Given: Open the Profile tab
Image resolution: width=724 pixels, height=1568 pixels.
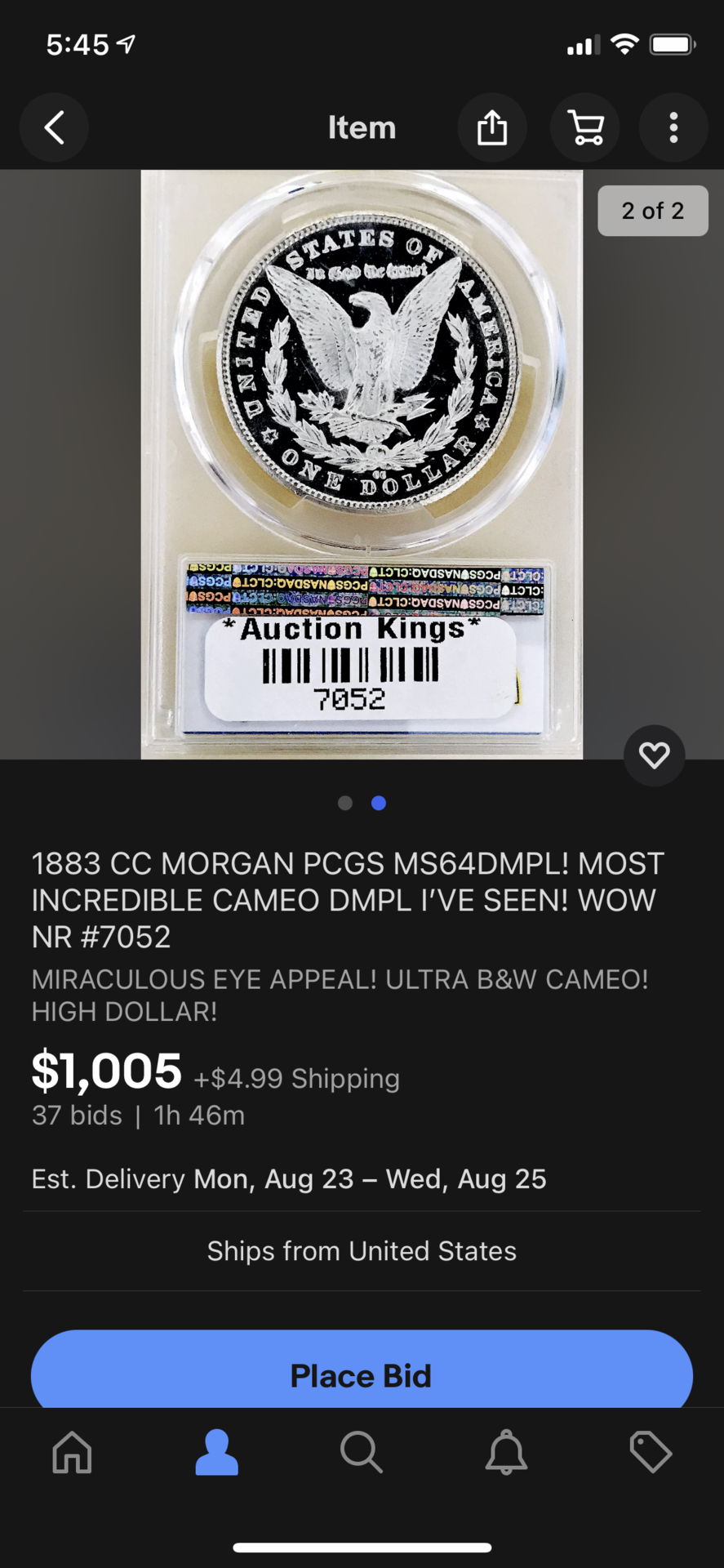Looking at the screenshot, I should coord(216,1453).
